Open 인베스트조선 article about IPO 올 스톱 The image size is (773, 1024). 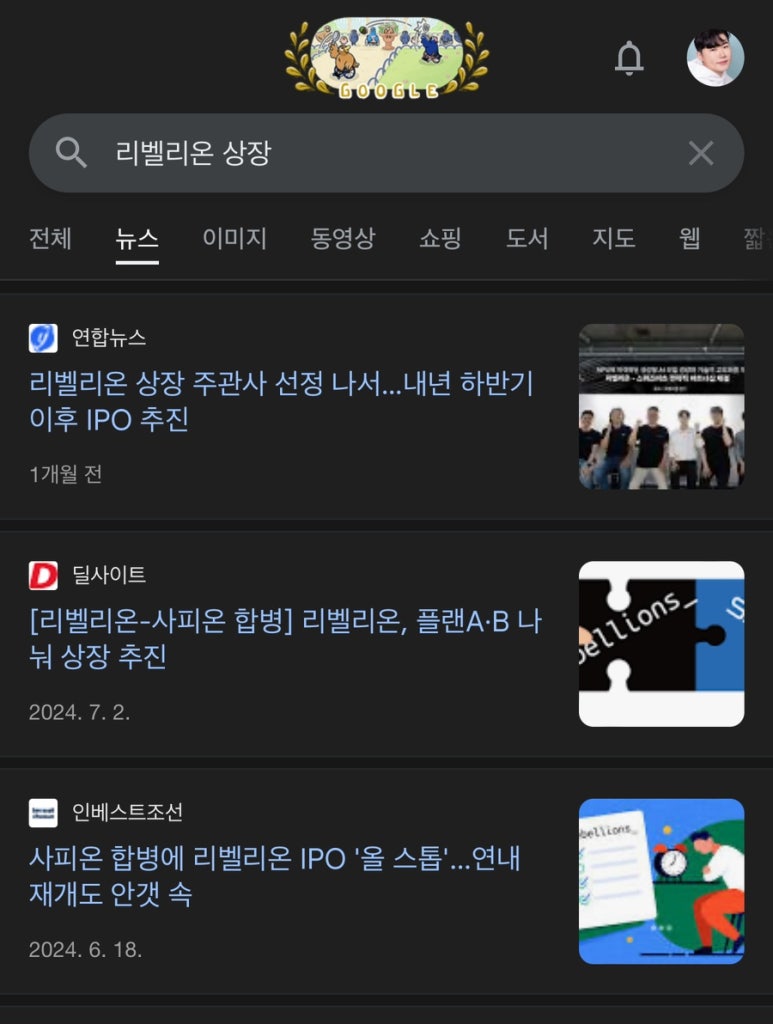click(275, 876)
